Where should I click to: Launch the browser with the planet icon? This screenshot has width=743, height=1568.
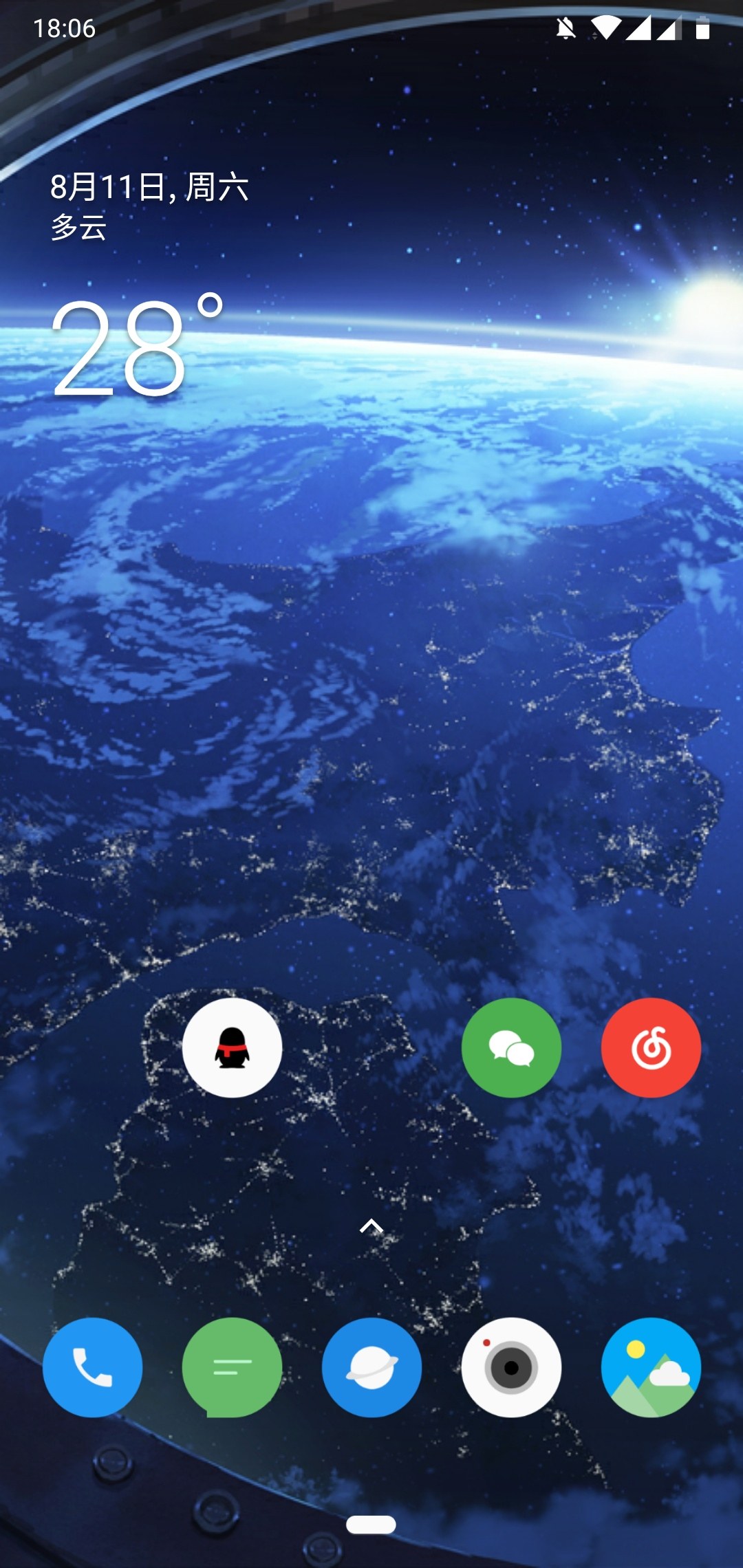pyautogui.click(x=371, y=1367)
